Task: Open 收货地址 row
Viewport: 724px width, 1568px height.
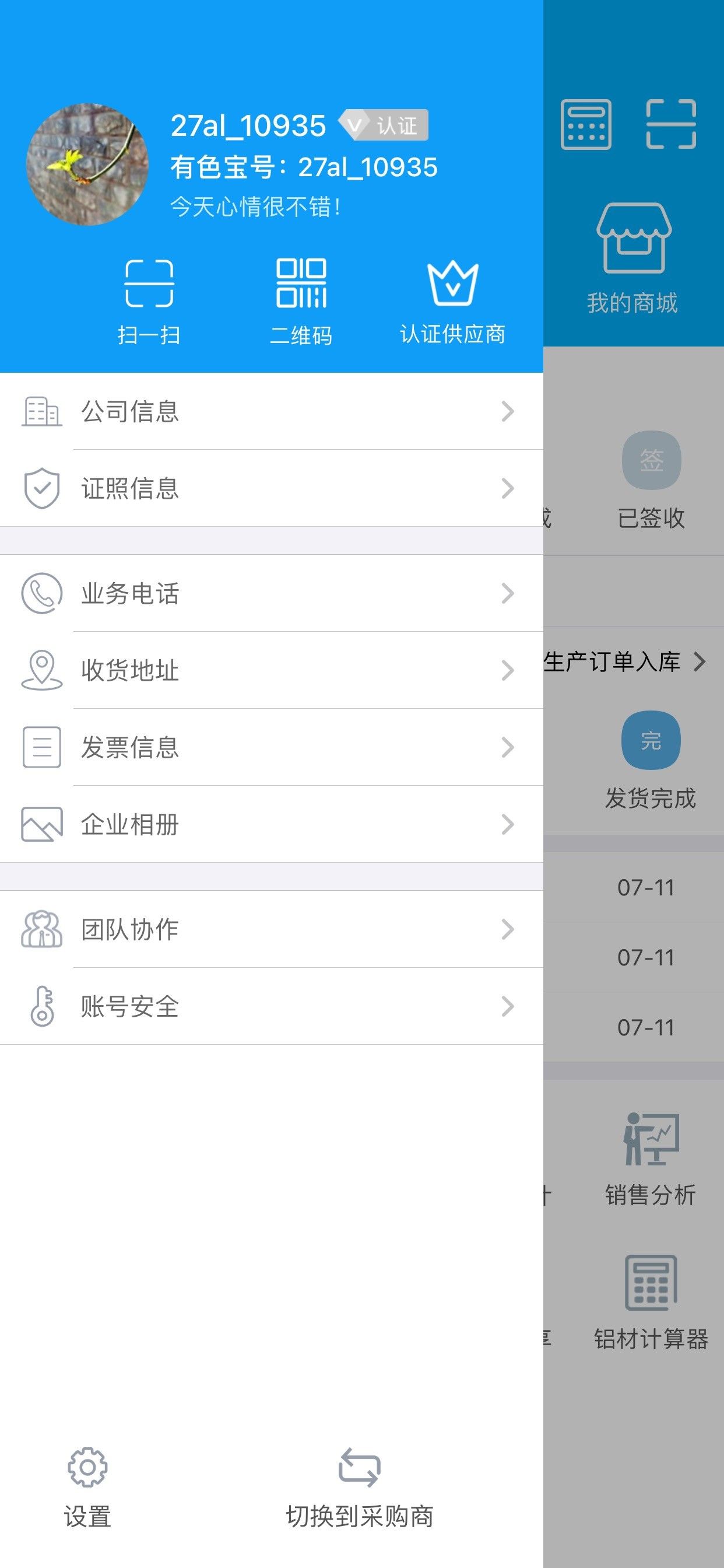Action: [270, 670]
